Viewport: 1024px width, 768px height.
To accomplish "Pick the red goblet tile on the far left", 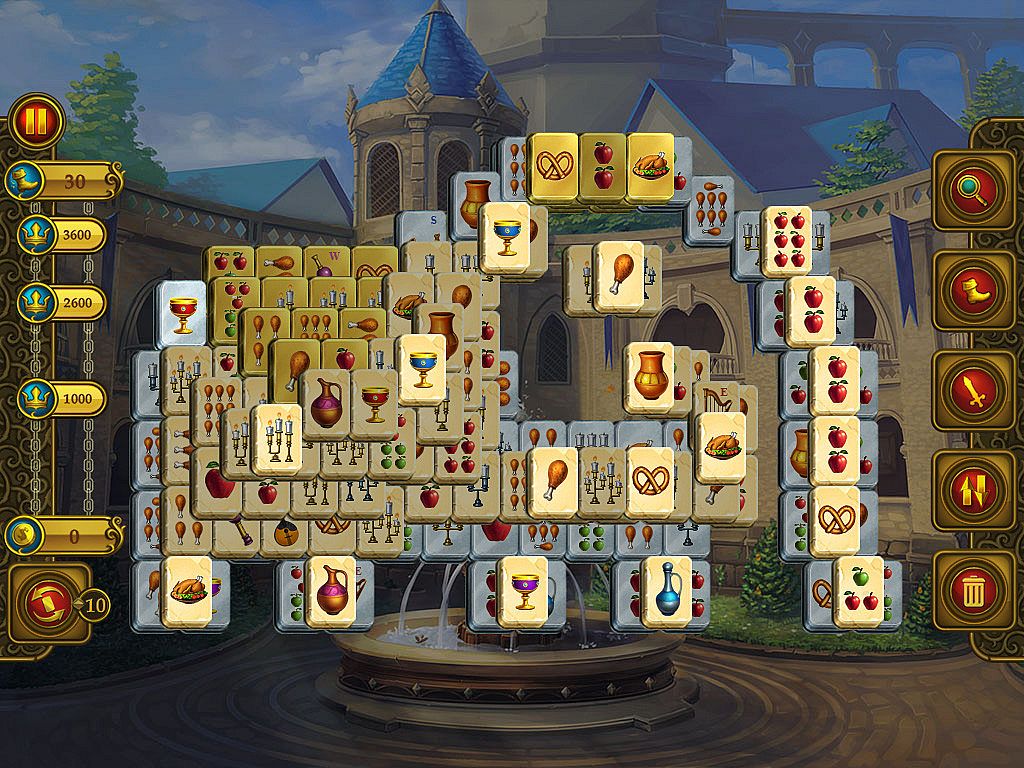I will 182,313.
